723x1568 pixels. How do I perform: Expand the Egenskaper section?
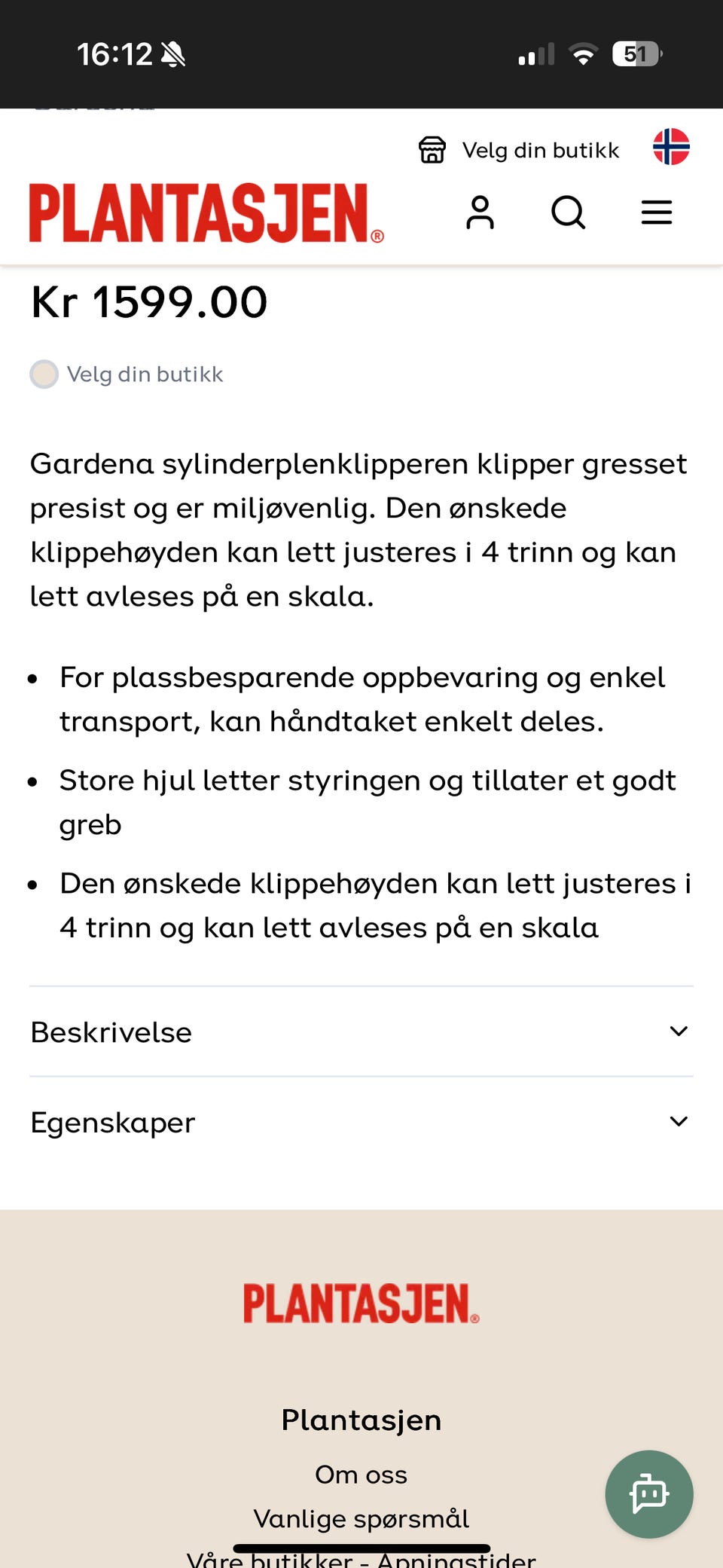113,1122
